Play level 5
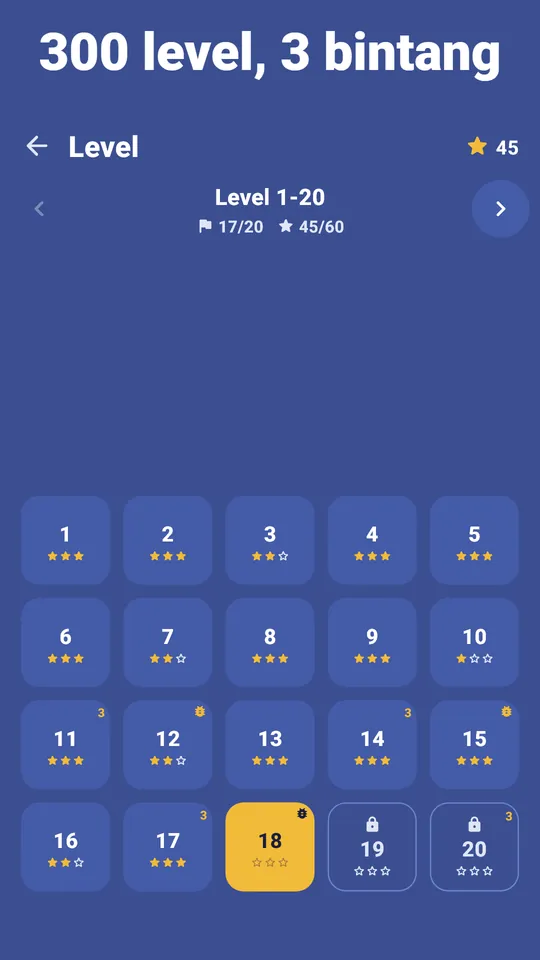 pyautogui.click(x=474, y=541)
